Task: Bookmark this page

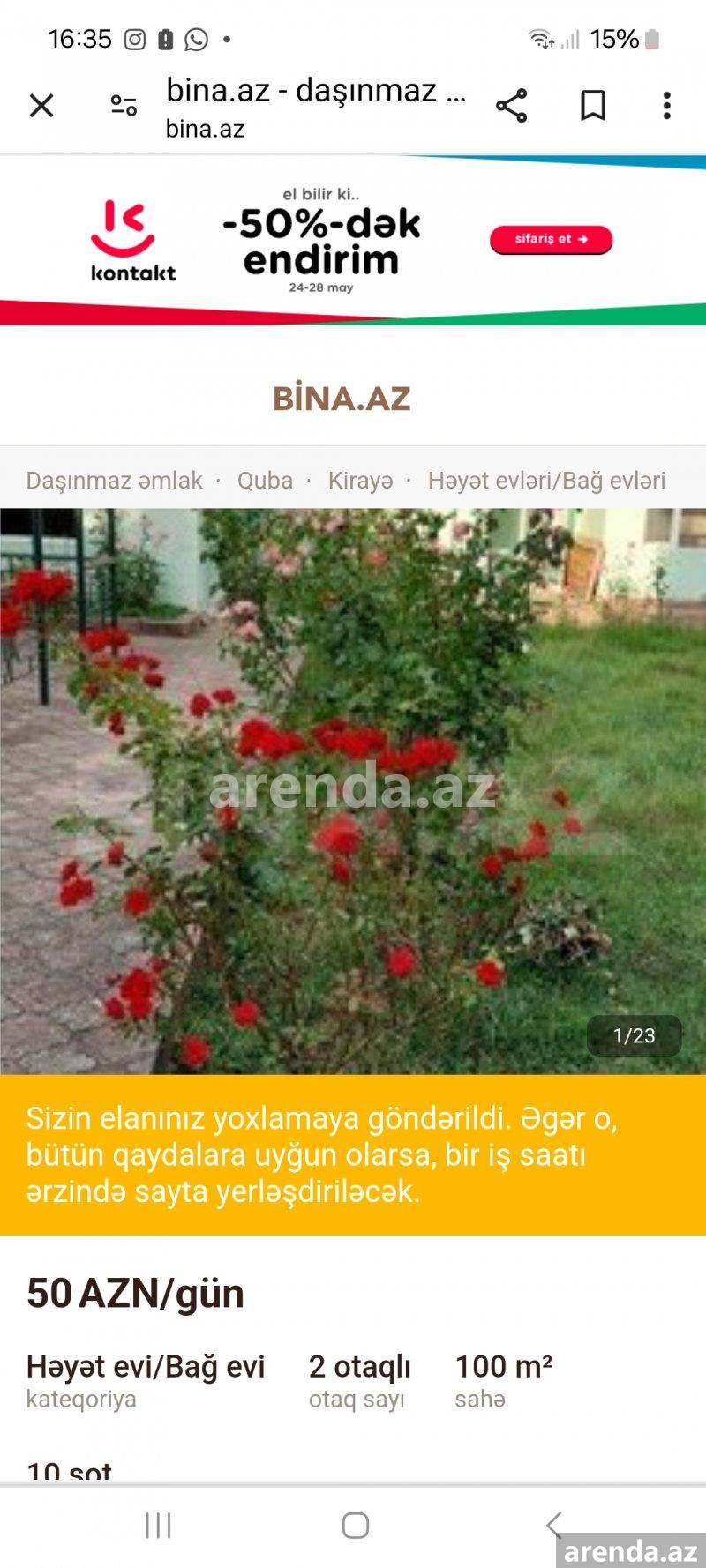Action: (593, 106)
